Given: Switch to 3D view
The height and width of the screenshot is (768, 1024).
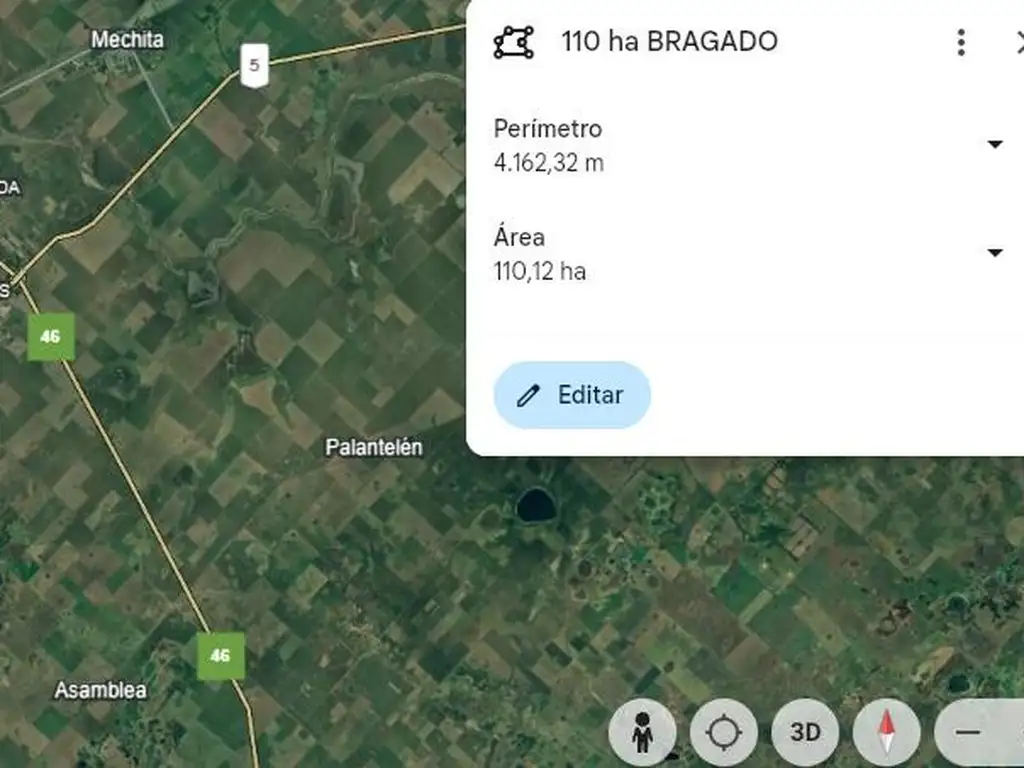Looking at the screenshot, I should click(805, 733).
